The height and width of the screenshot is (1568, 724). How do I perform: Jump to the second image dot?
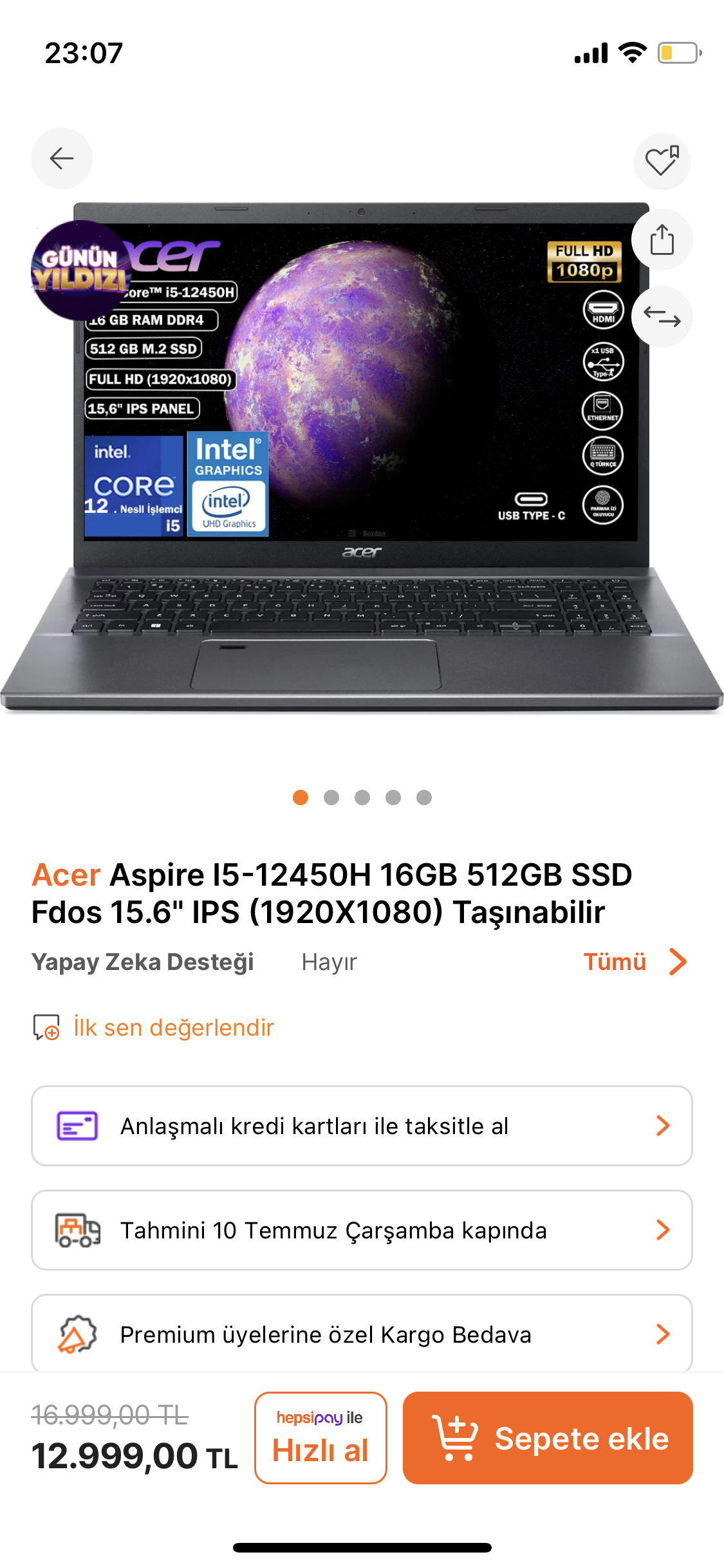click(x=331, y=798)
